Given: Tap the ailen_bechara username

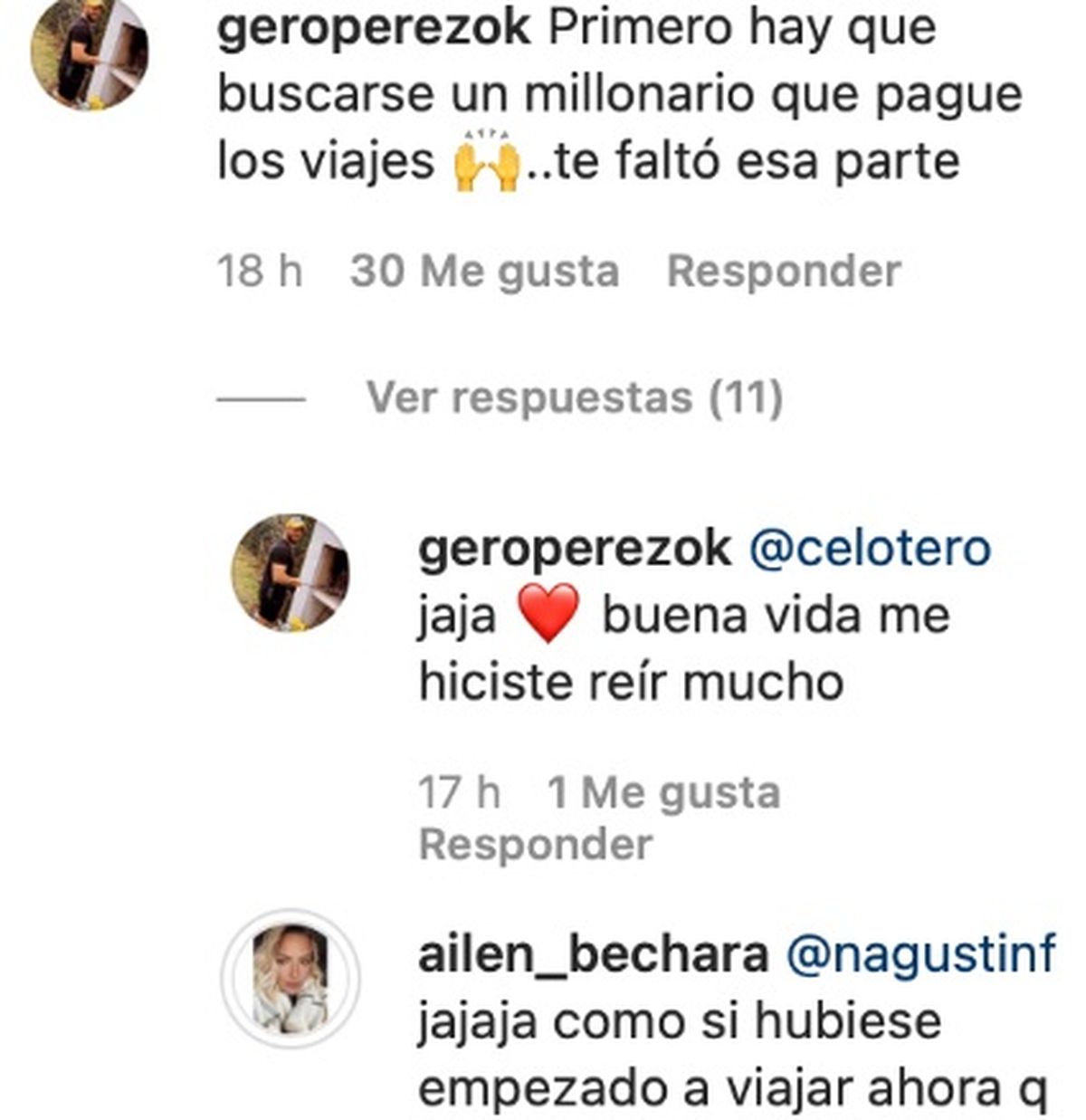Looking at the screenshot, I should coord(593,954).
